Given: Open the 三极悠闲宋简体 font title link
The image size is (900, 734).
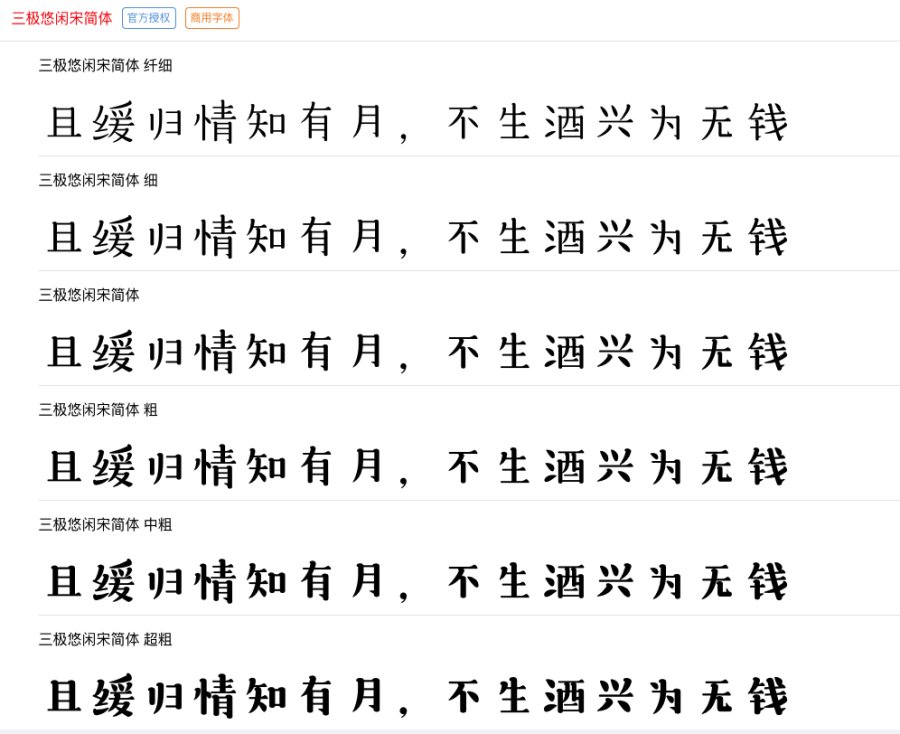Looking at the screenshot, I should [62, 18].
